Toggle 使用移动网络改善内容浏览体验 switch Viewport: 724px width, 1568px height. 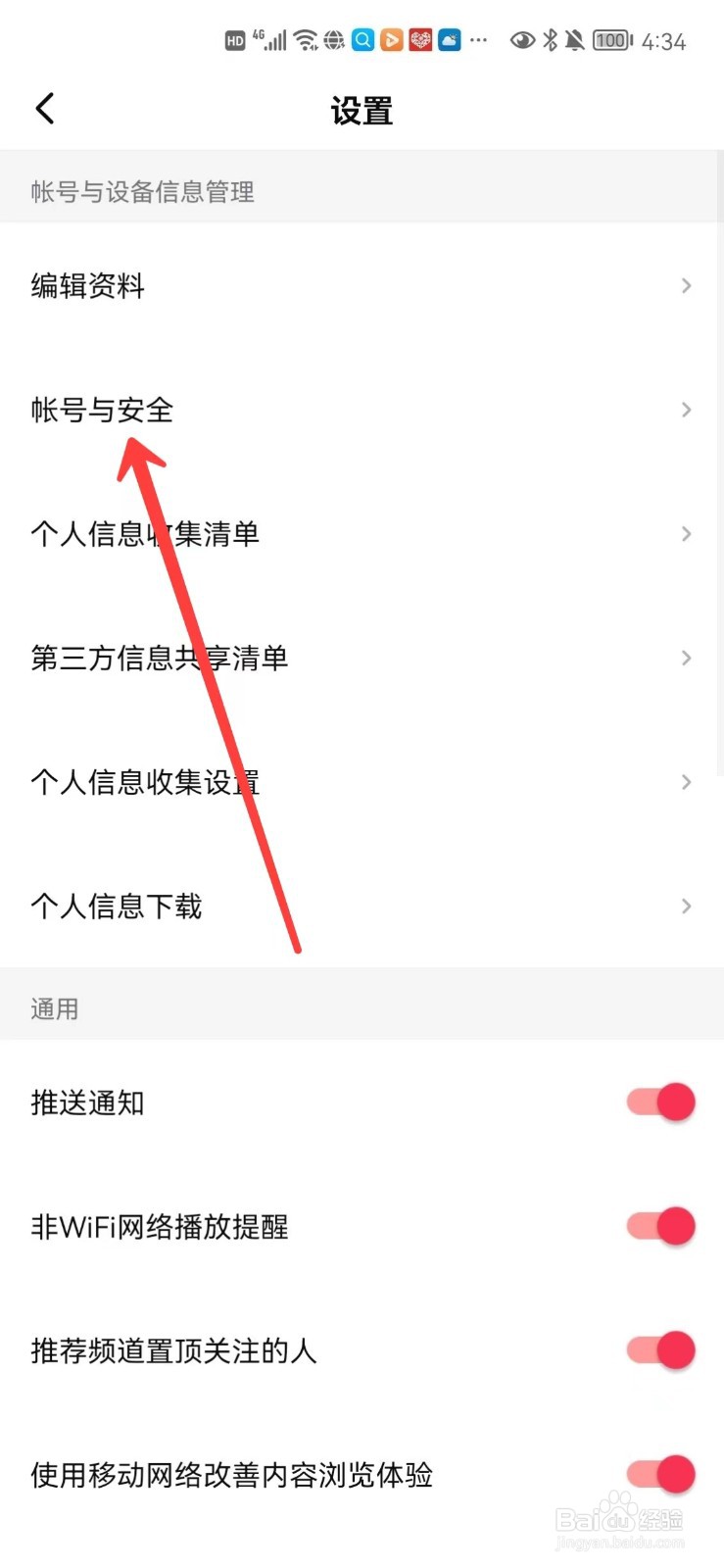click(658, 1474)
